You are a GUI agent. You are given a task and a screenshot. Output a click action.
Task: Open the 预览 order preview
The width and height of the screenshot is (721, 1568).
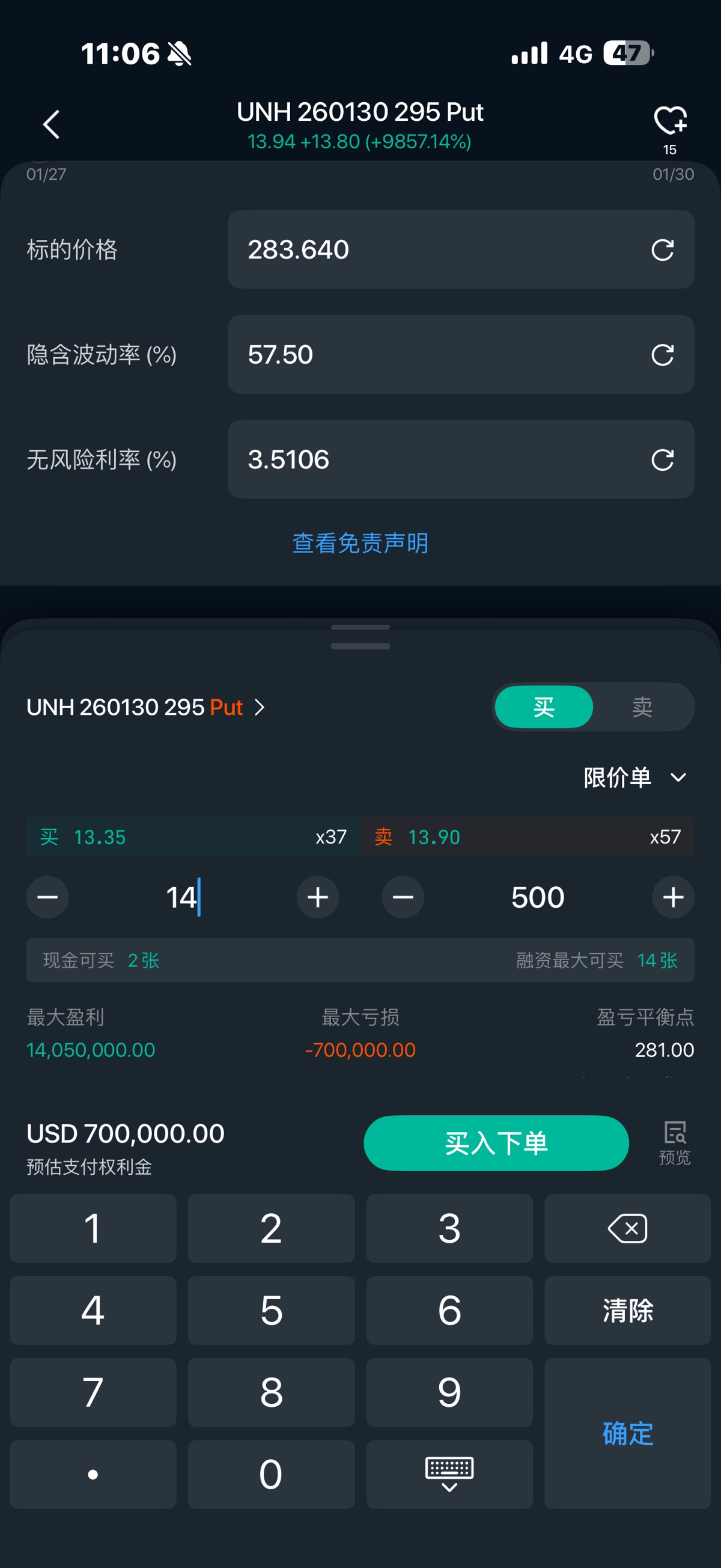click(675, 1143)
